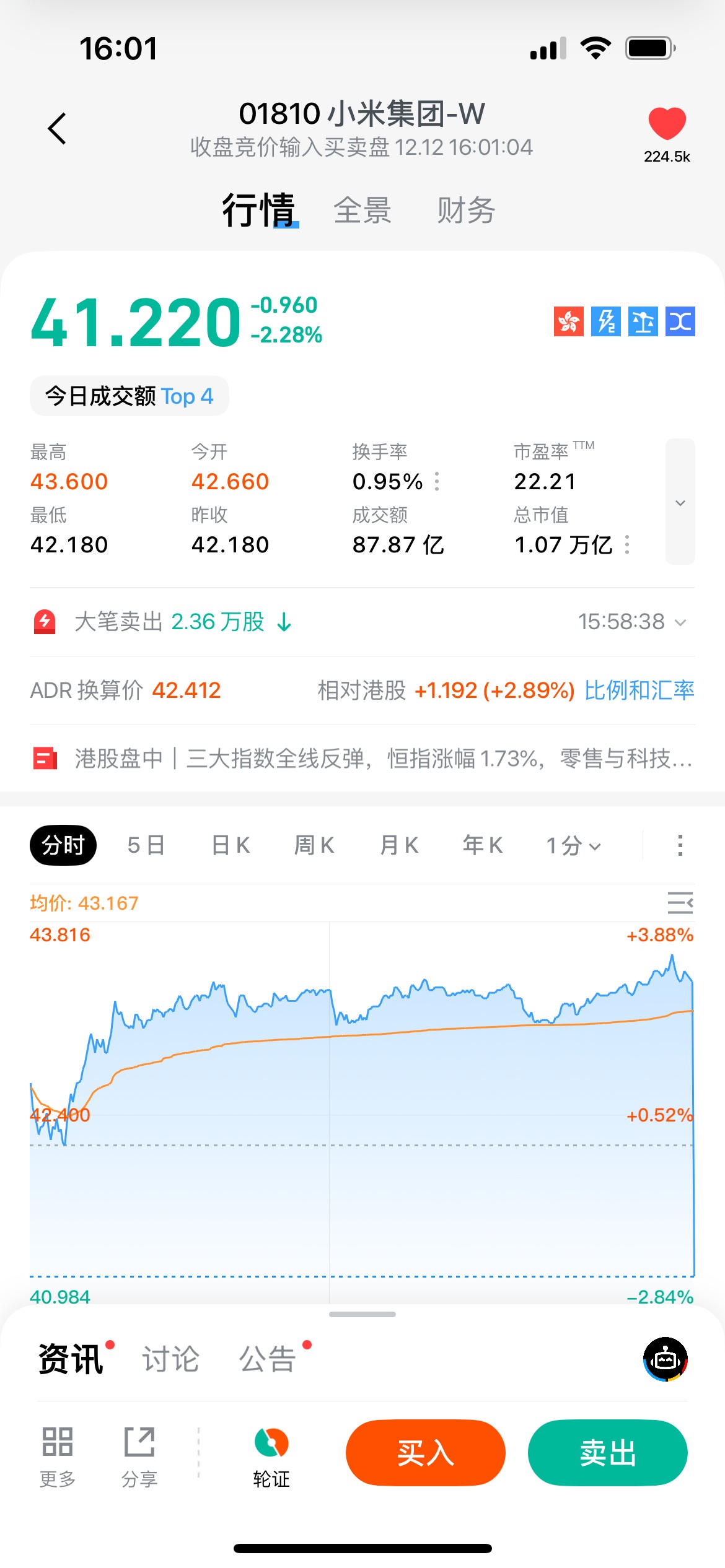725x1568 pixels.
Task: Go back using the top-left arrow
Action: 57,129
